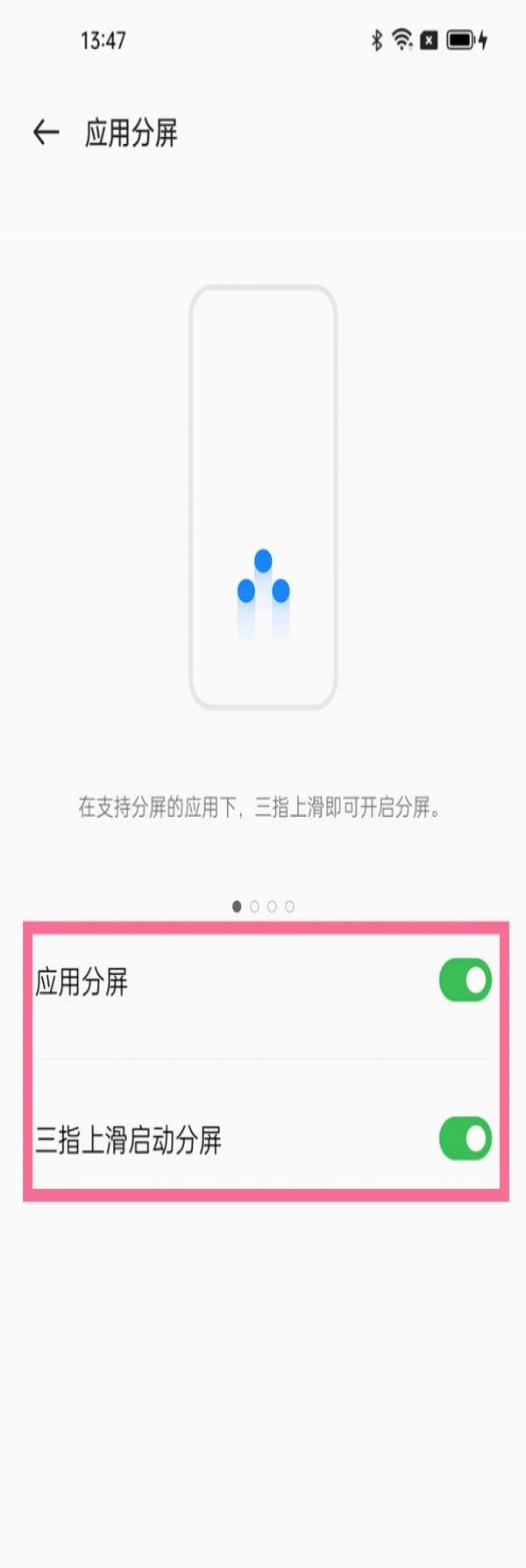
Task: Go back from 应用分屏 page
Action: [x=46, y=132]
